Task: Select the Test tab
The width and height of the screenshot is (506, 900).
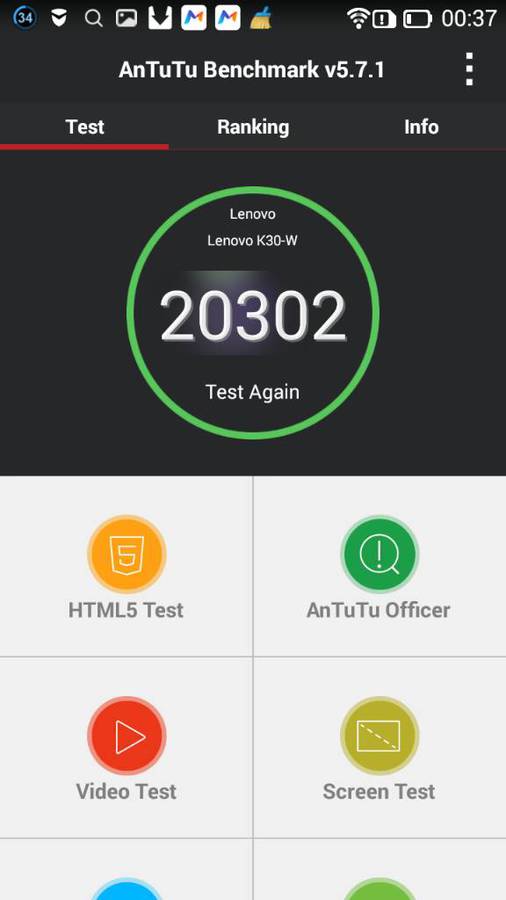Action: click(84, 127)
